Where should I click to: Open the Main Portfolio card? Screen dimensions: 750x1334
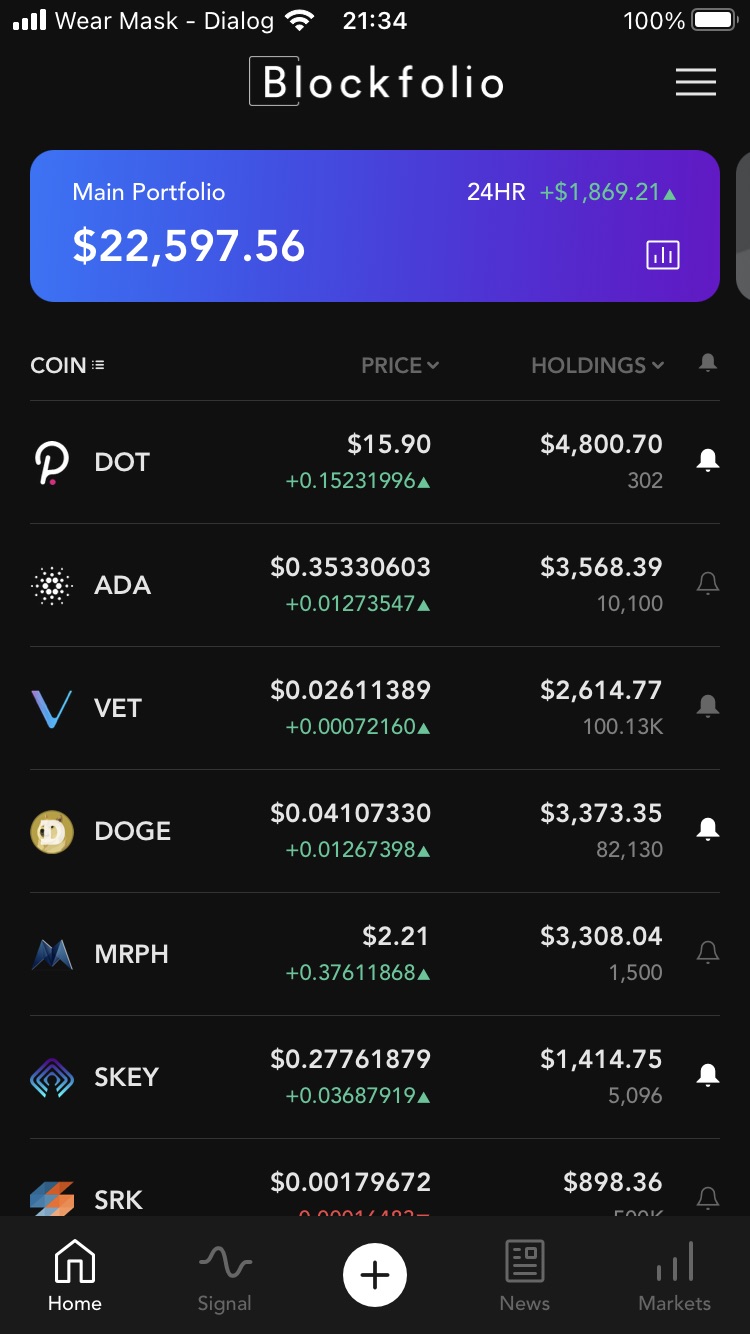click(375, 226)
